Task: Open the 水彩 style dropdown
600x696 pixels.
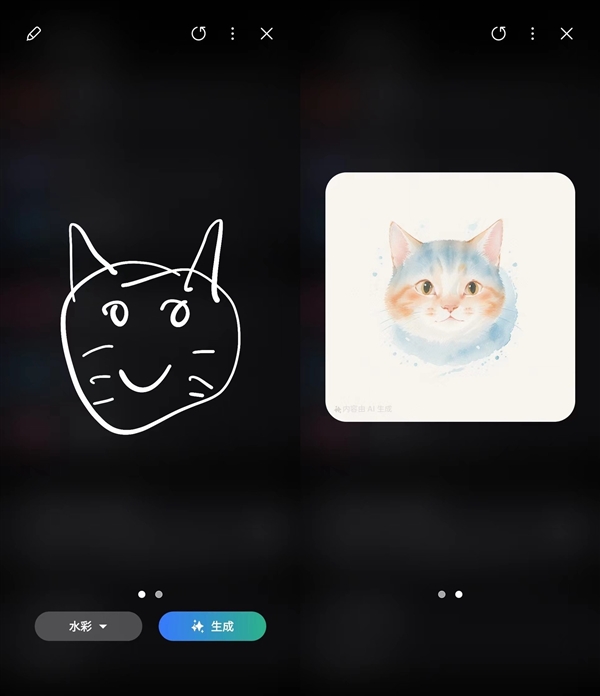Action: (x=88, y=626)
